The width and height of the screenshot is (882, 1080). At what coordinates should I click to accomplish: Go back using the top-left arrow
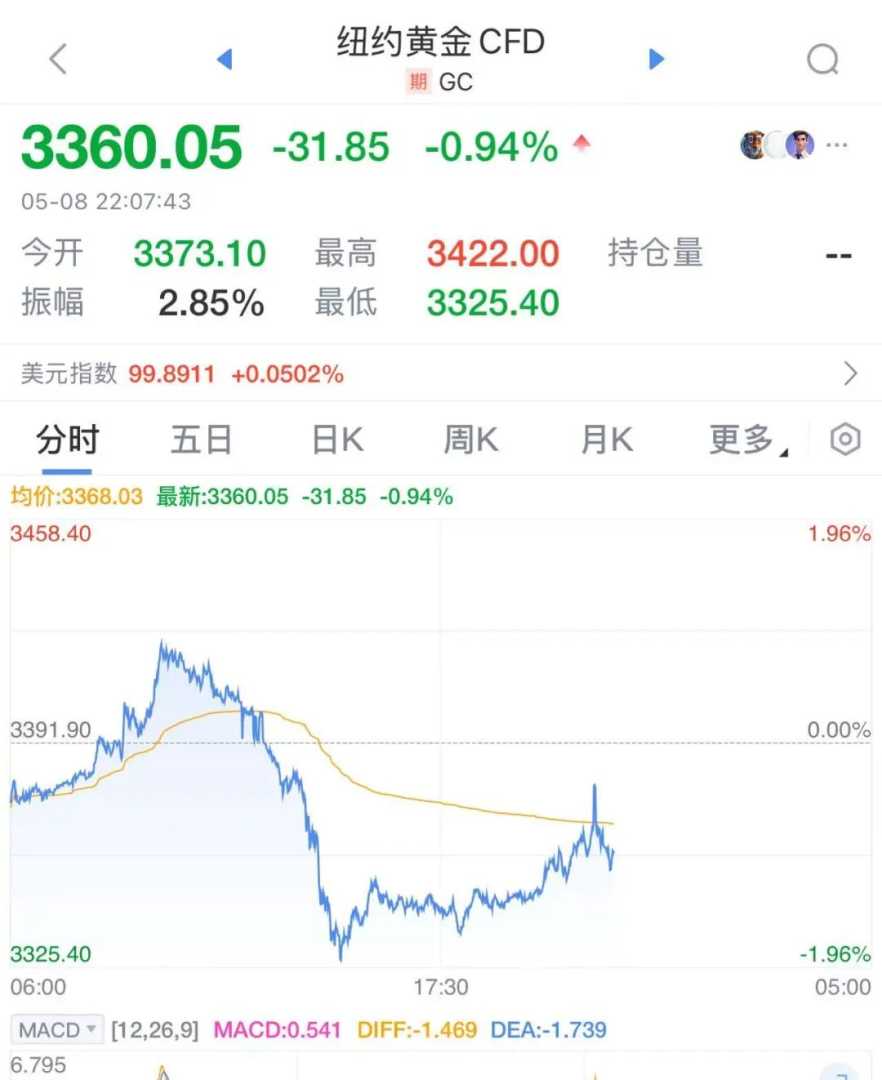(x=58, y=59)
